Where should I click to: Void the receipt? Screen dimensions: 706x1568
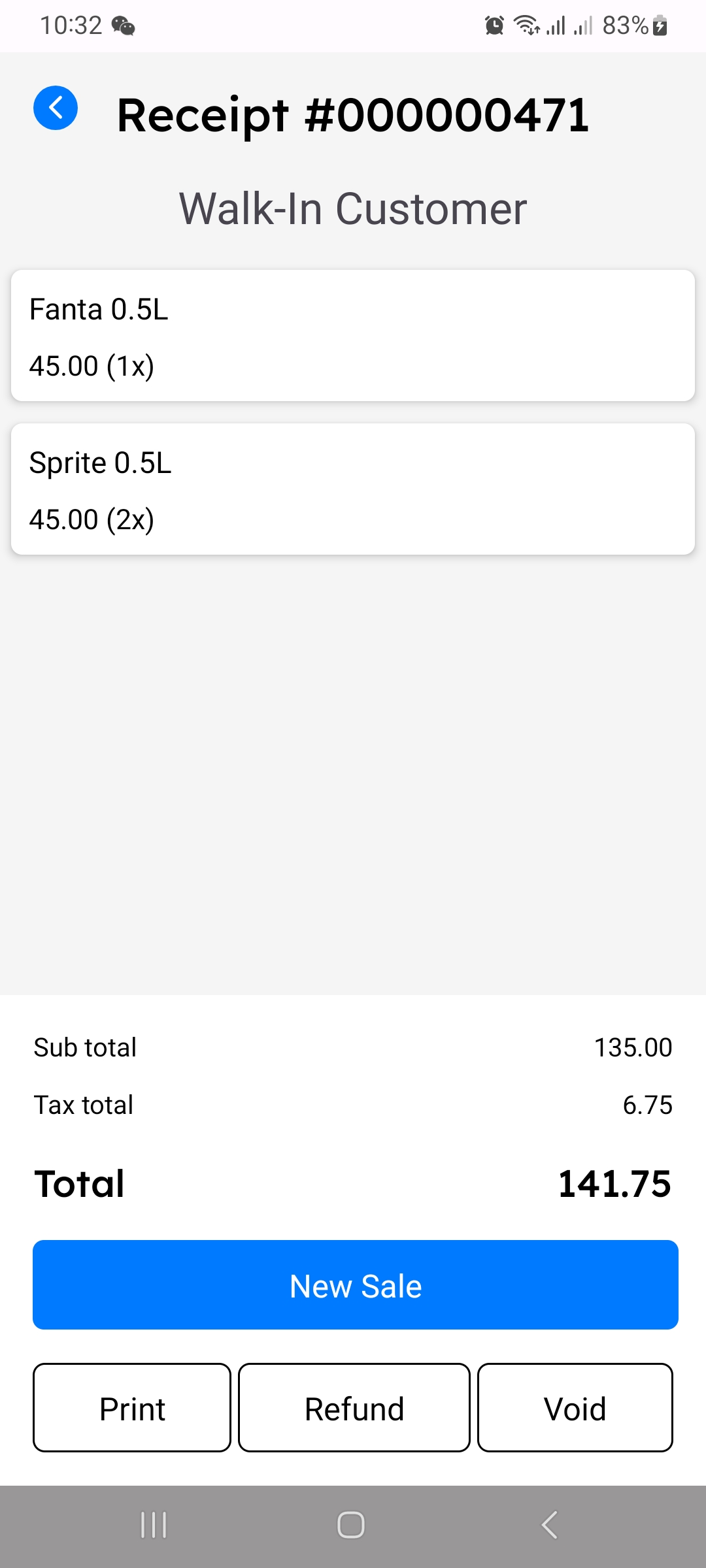click(x=575, y=1407)
